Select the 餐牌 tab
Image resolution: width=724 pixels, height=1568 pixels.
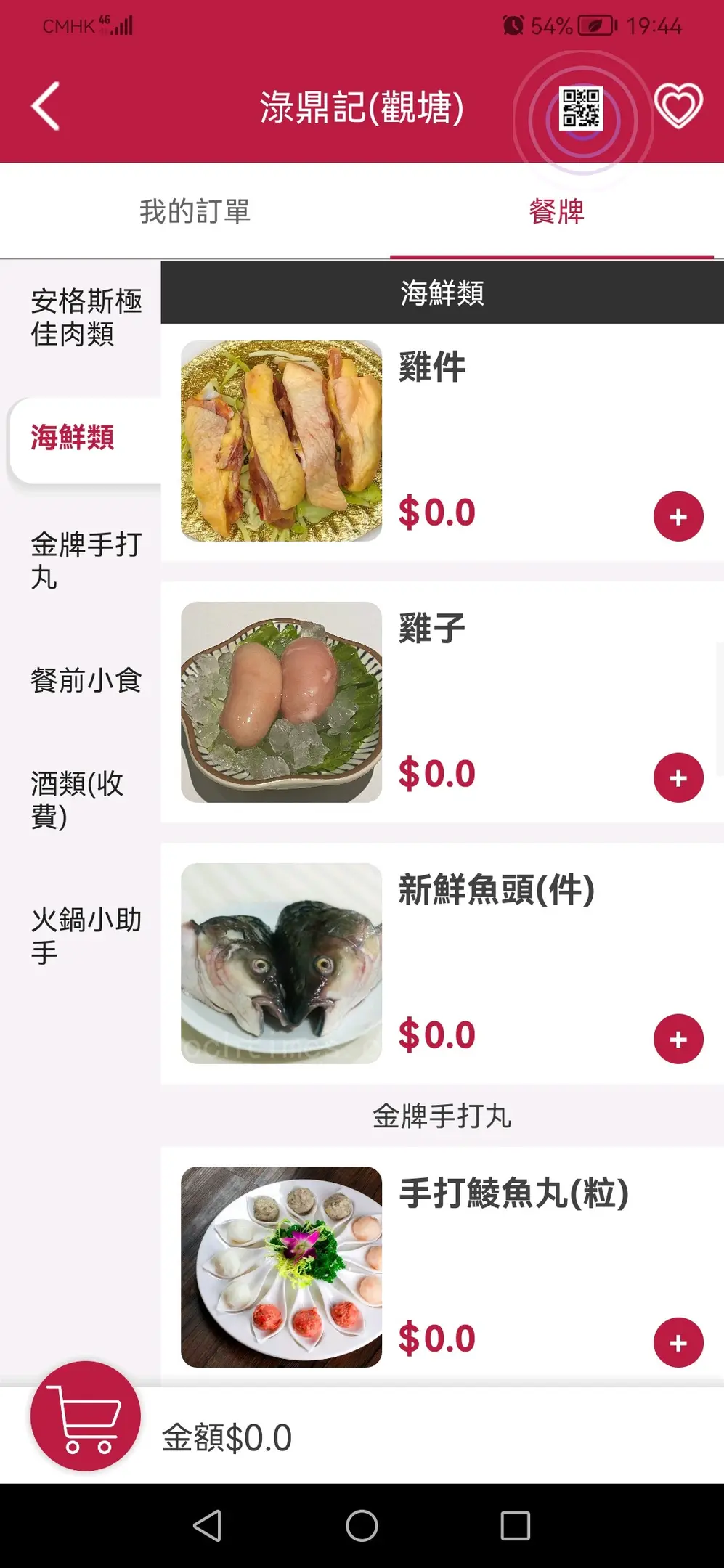(556, 211)
